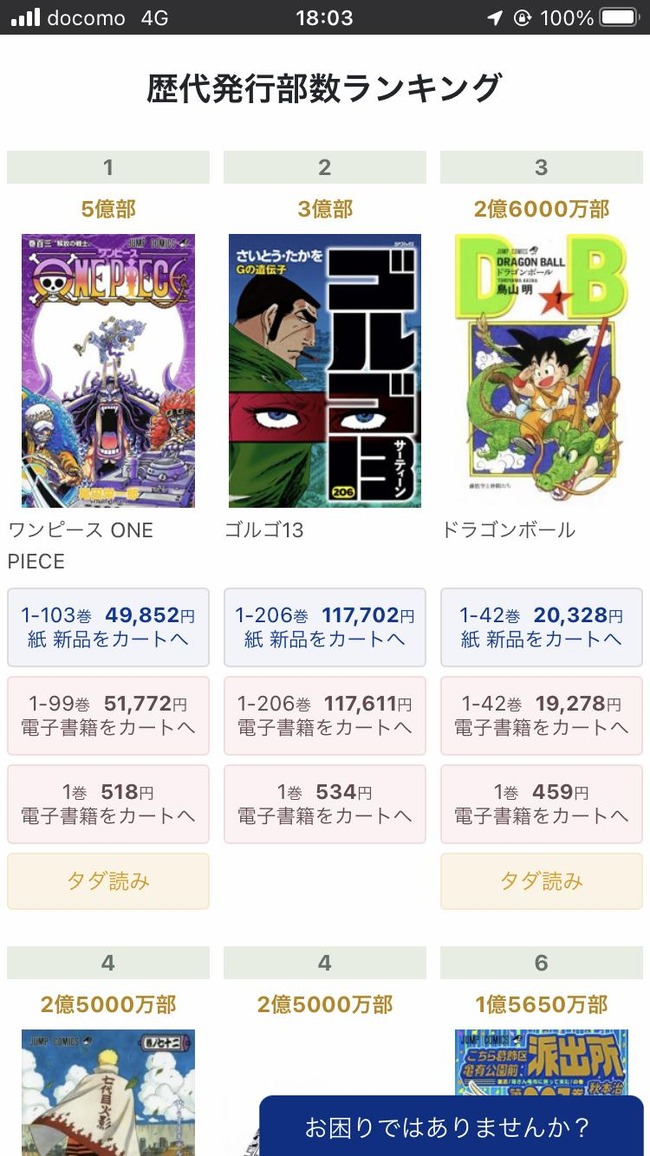Add Golgo 13 1-206 e-book set to cart
The image size is (650, 1156).
[325, 715]
